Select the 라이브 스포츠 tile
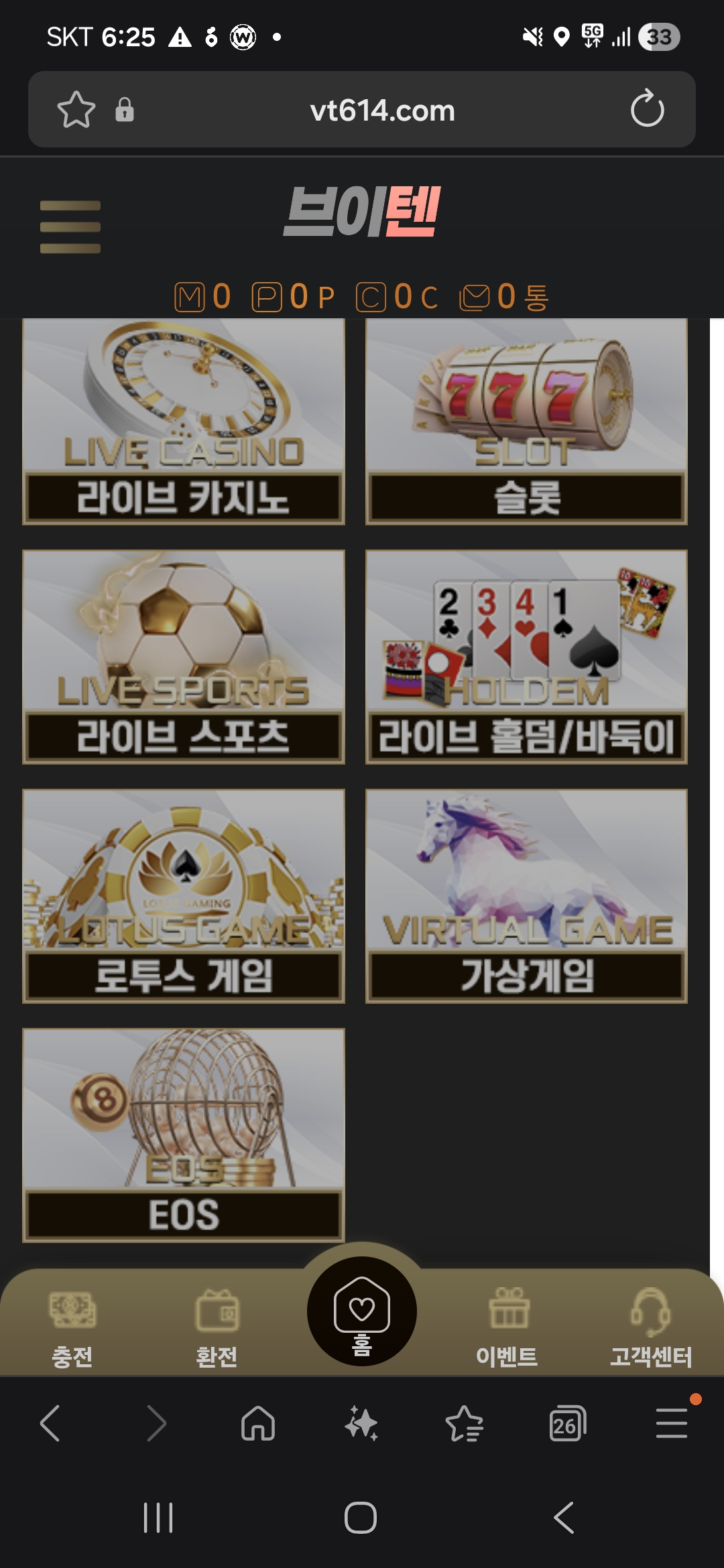724x1568 pixels. click(184, 657)
